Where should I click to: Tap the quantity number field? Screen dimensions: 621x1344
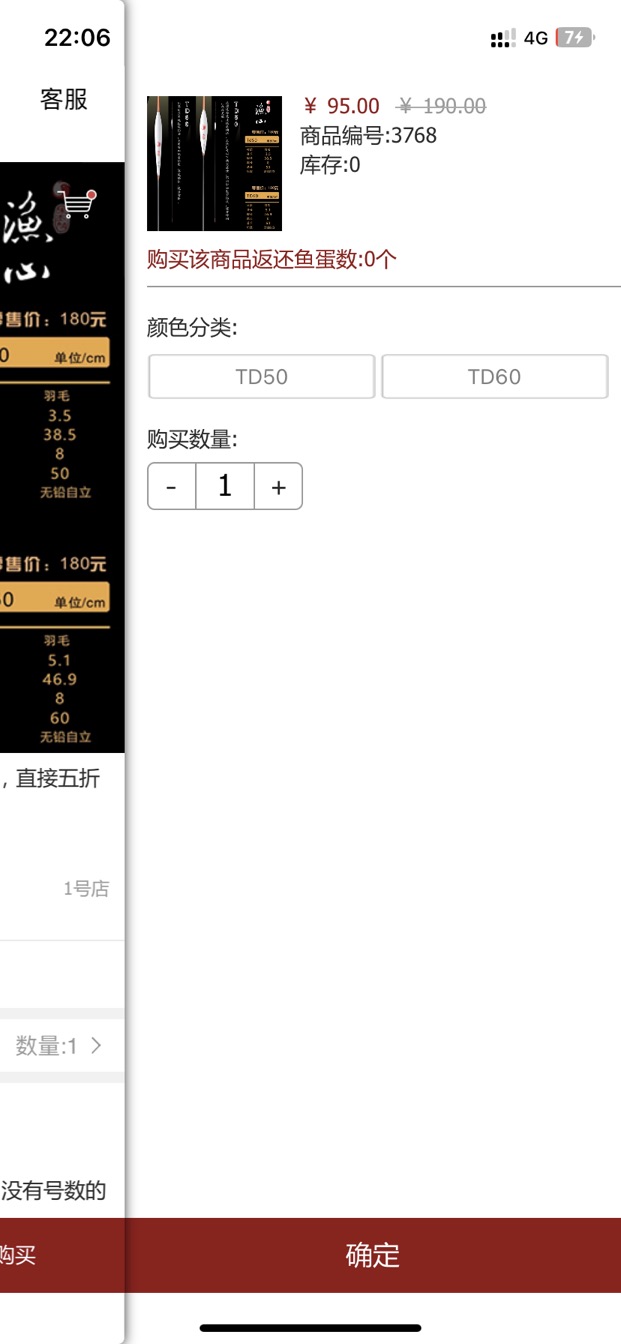click(225, 487)
